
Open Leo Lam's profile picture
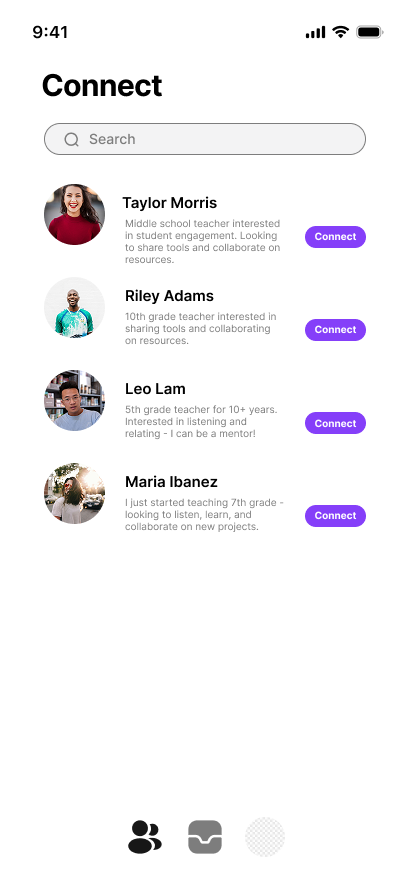[75, 401]
